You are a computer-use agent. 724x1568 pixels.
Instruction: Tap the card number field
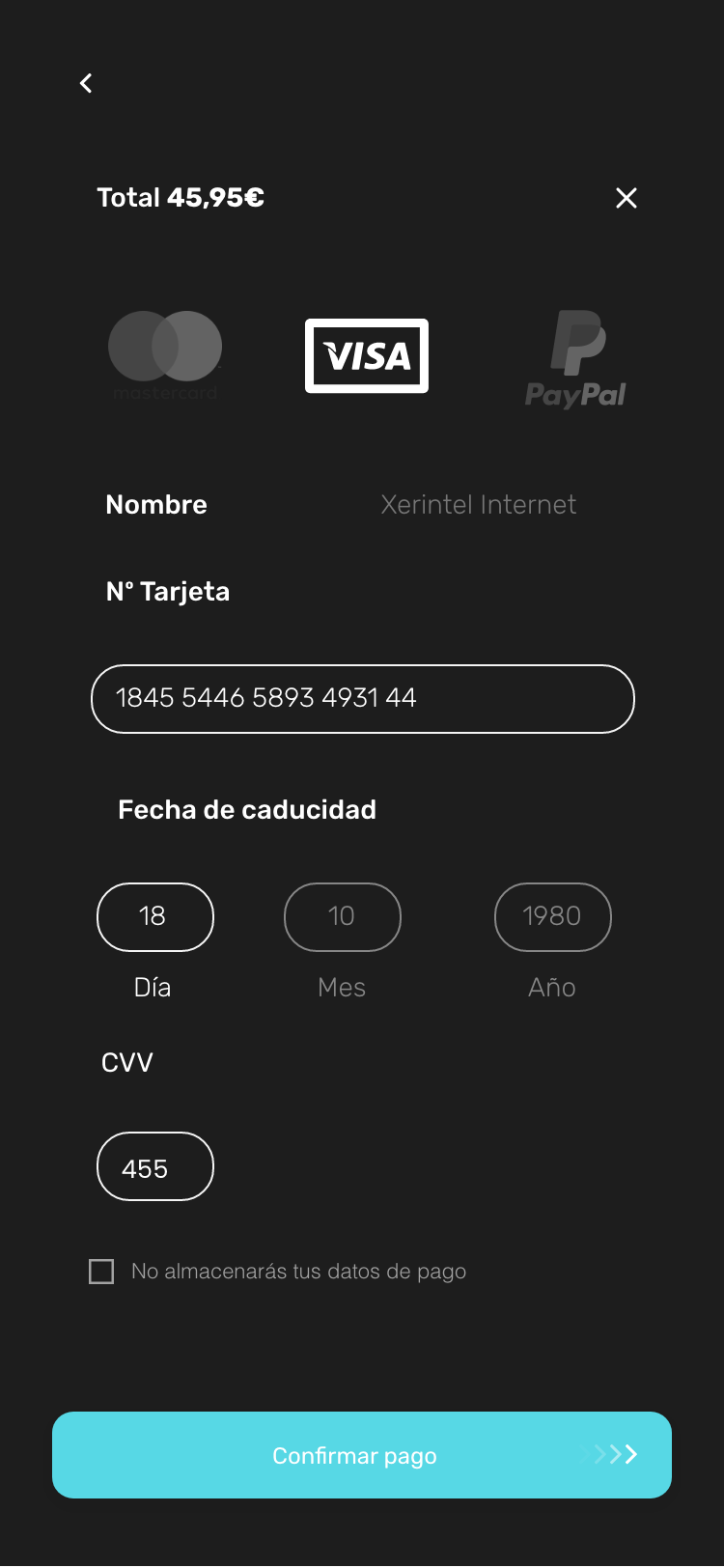click(x=363, y=699)
